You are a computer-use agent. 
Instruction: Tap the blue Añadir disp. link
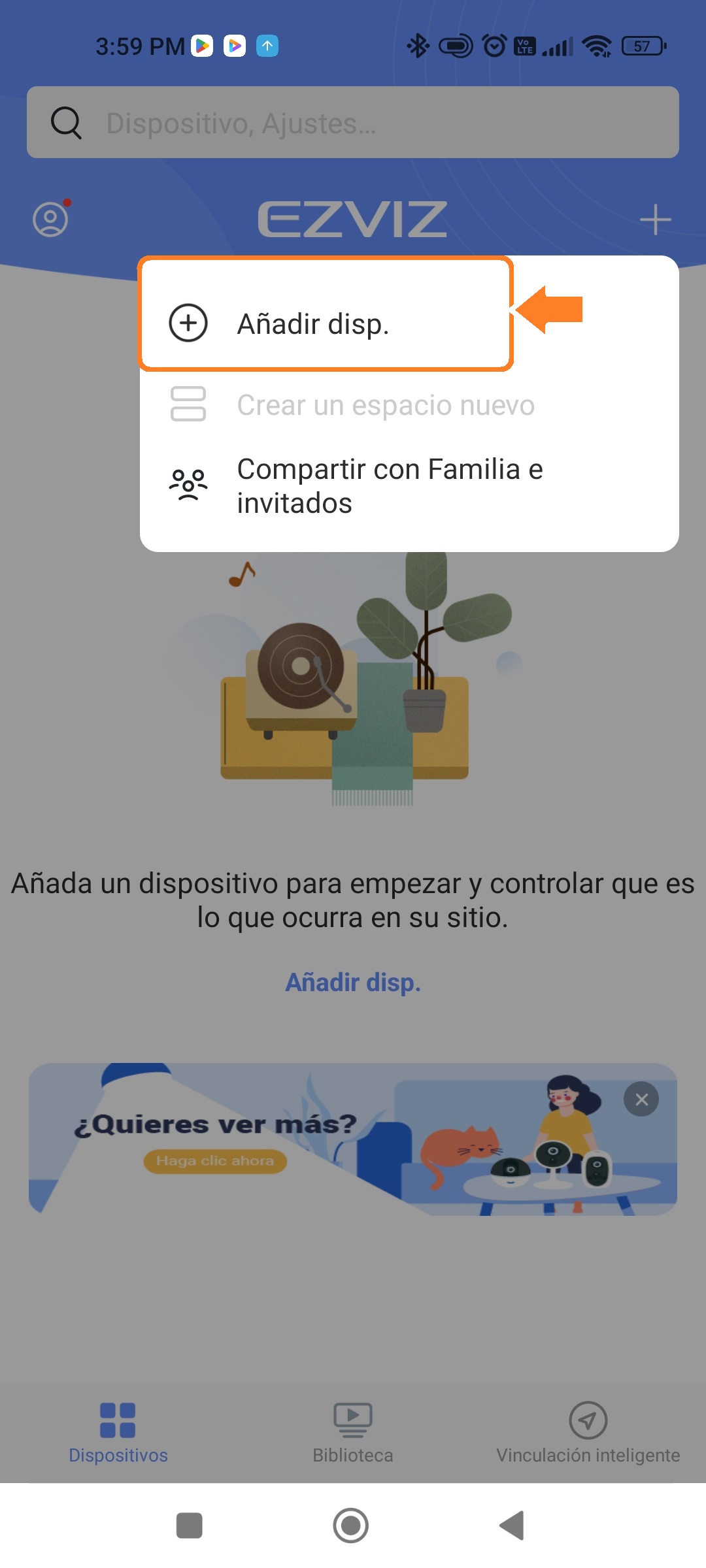coord(353,982)
